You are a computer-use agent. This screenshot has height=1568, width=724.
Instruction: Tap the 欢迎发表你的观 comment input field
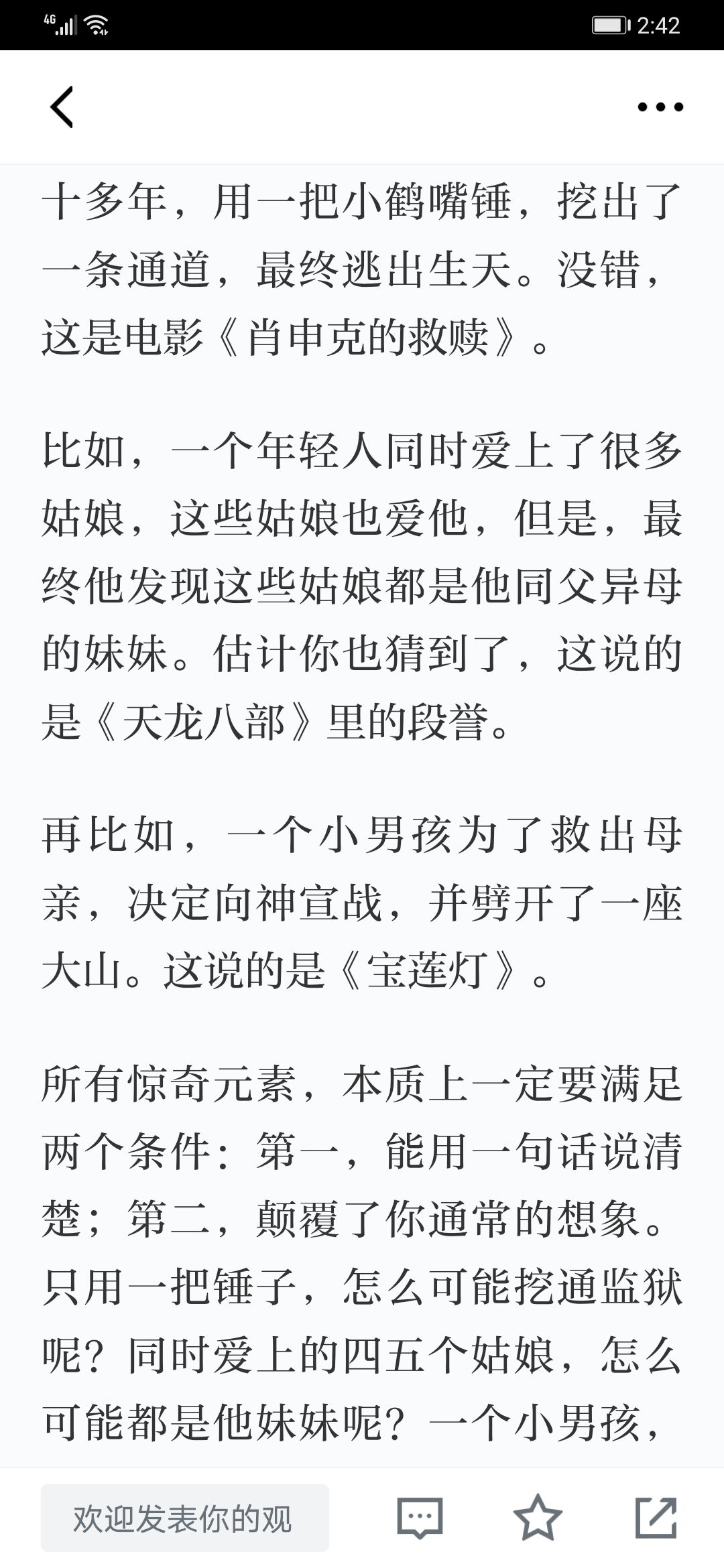pyautogui.click(x=185, y=1518)
